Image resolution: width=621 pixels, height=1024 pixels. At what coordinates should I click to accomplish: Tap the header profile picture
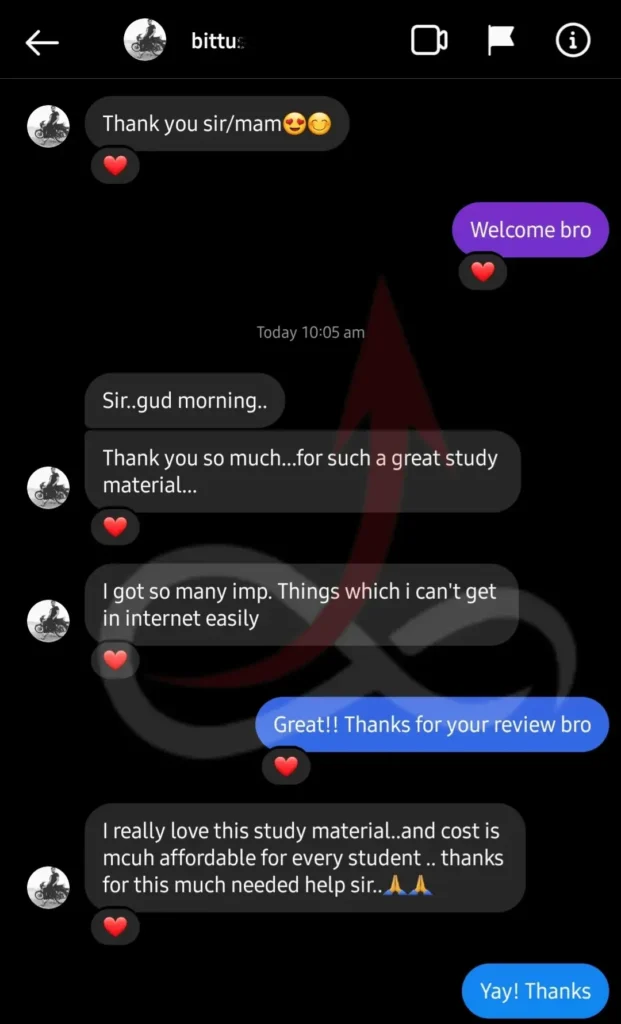pyautogui.click(x=145, y=40)
